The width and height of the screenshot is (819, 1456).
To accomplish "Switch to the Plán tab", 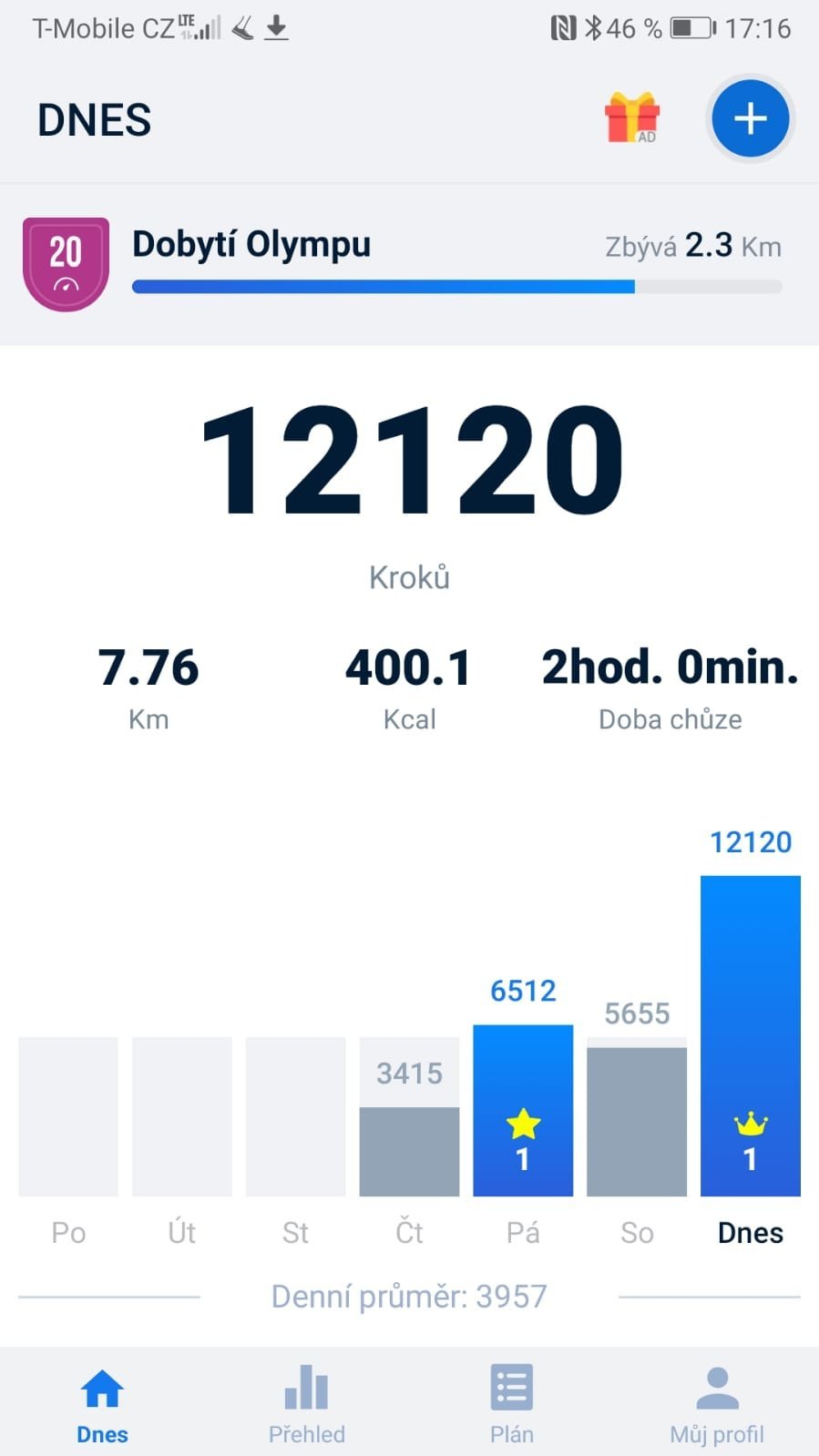I will [512, 1404].
